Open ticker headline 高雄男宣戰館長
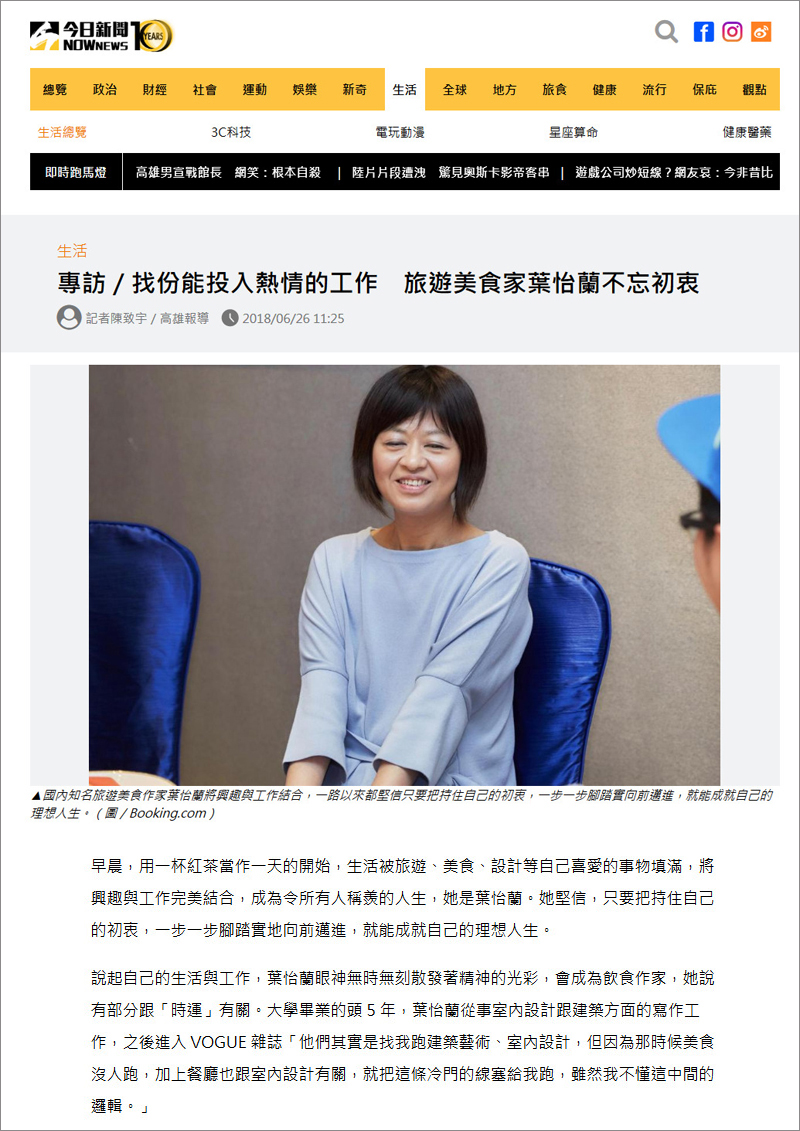 (179, 172)
